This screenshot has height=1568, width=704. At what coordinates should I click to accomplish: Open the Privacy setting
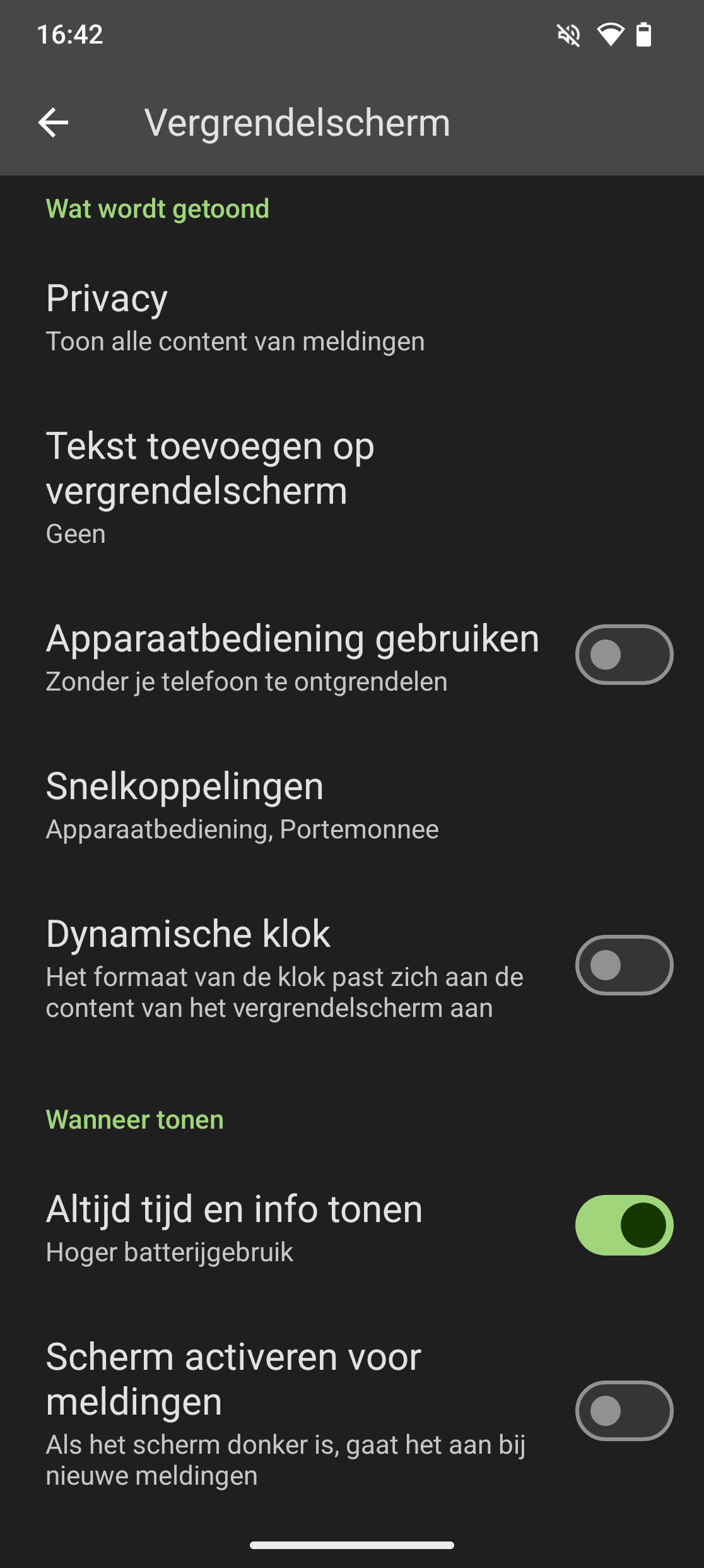coord(235,318)
